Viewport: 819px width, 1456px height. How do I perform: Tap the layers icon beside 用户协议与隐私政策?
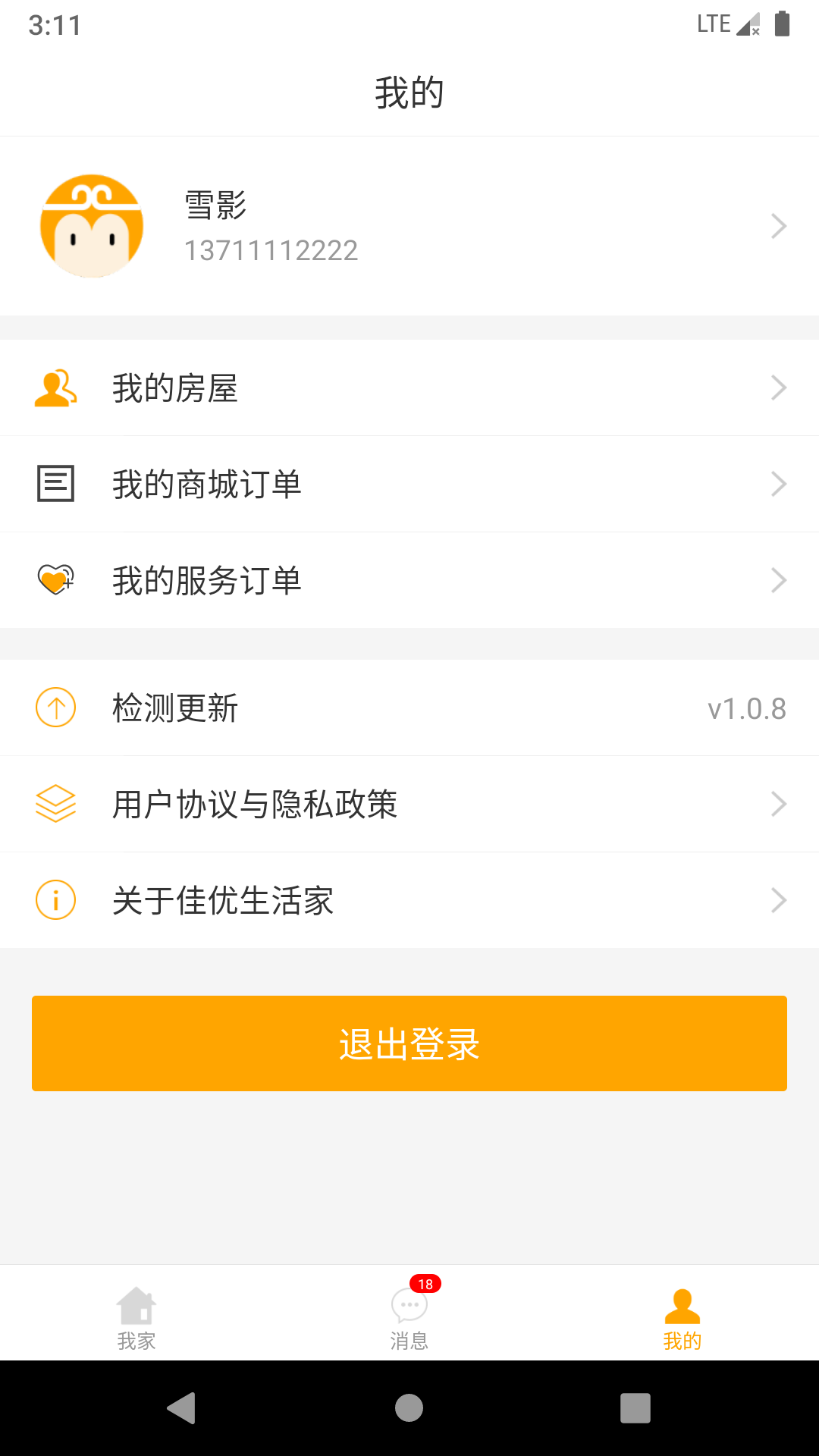[x=55, y=804]
